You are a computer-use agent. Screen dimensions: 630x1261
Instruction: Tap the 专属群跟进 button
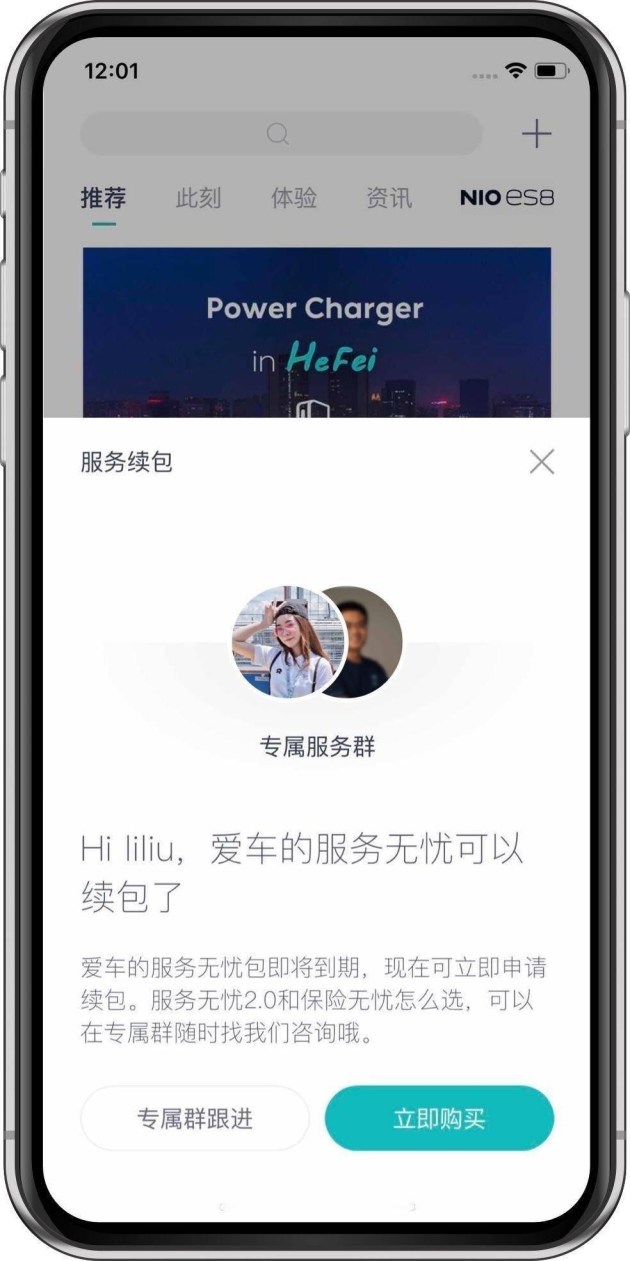(x=195, y=1119)
